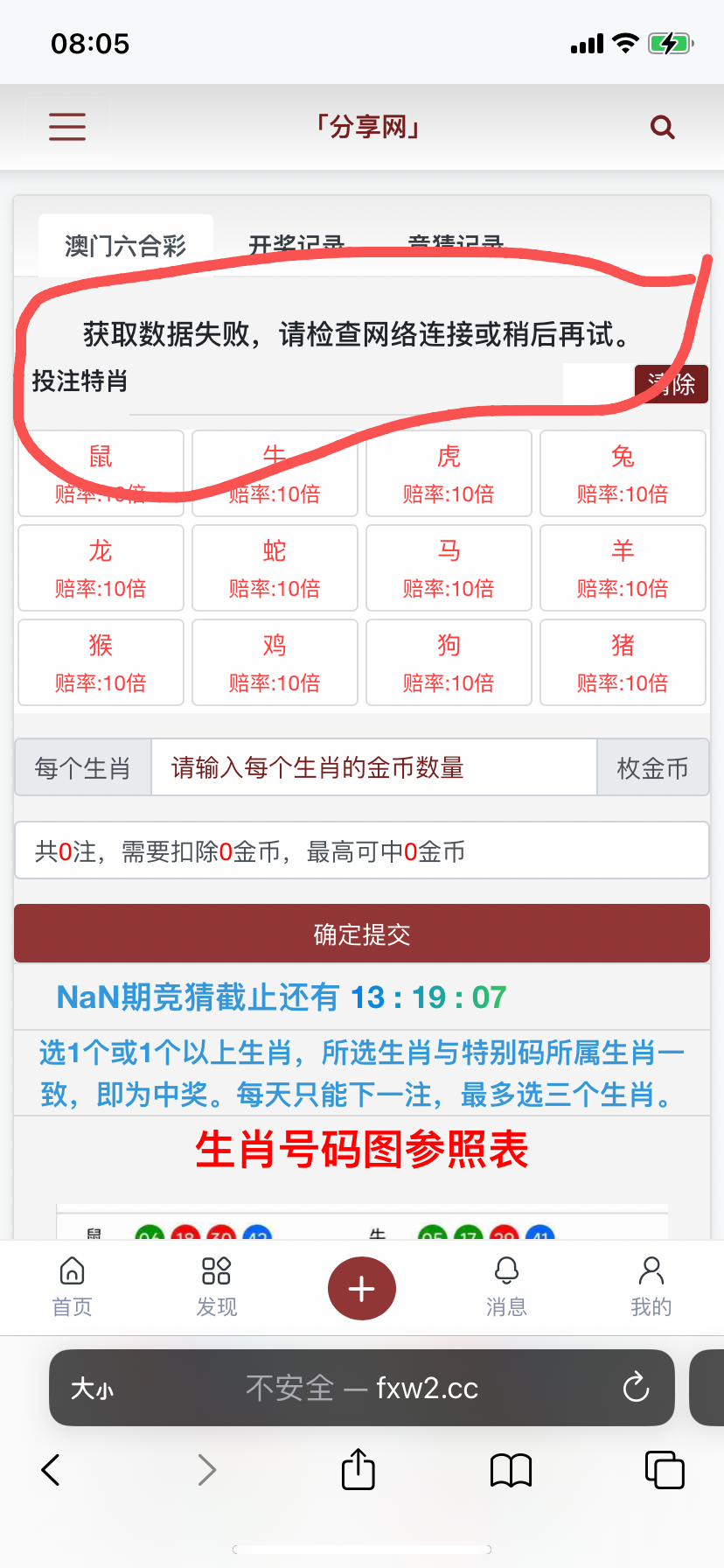Switch to the 开奖记录 tab
Screen dimensions: 724x1568
[296, 246]
